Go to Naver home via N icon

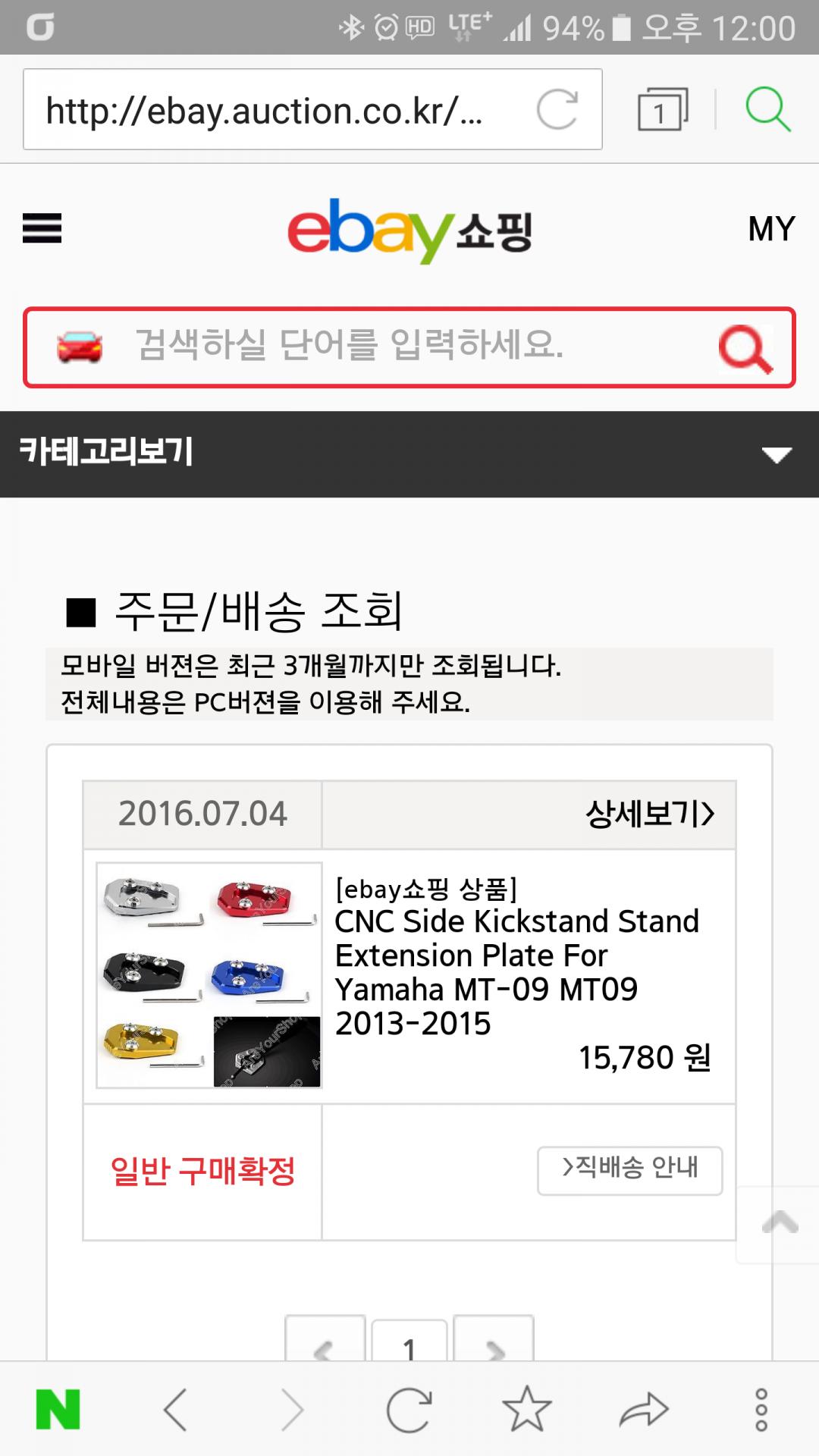58,1410
